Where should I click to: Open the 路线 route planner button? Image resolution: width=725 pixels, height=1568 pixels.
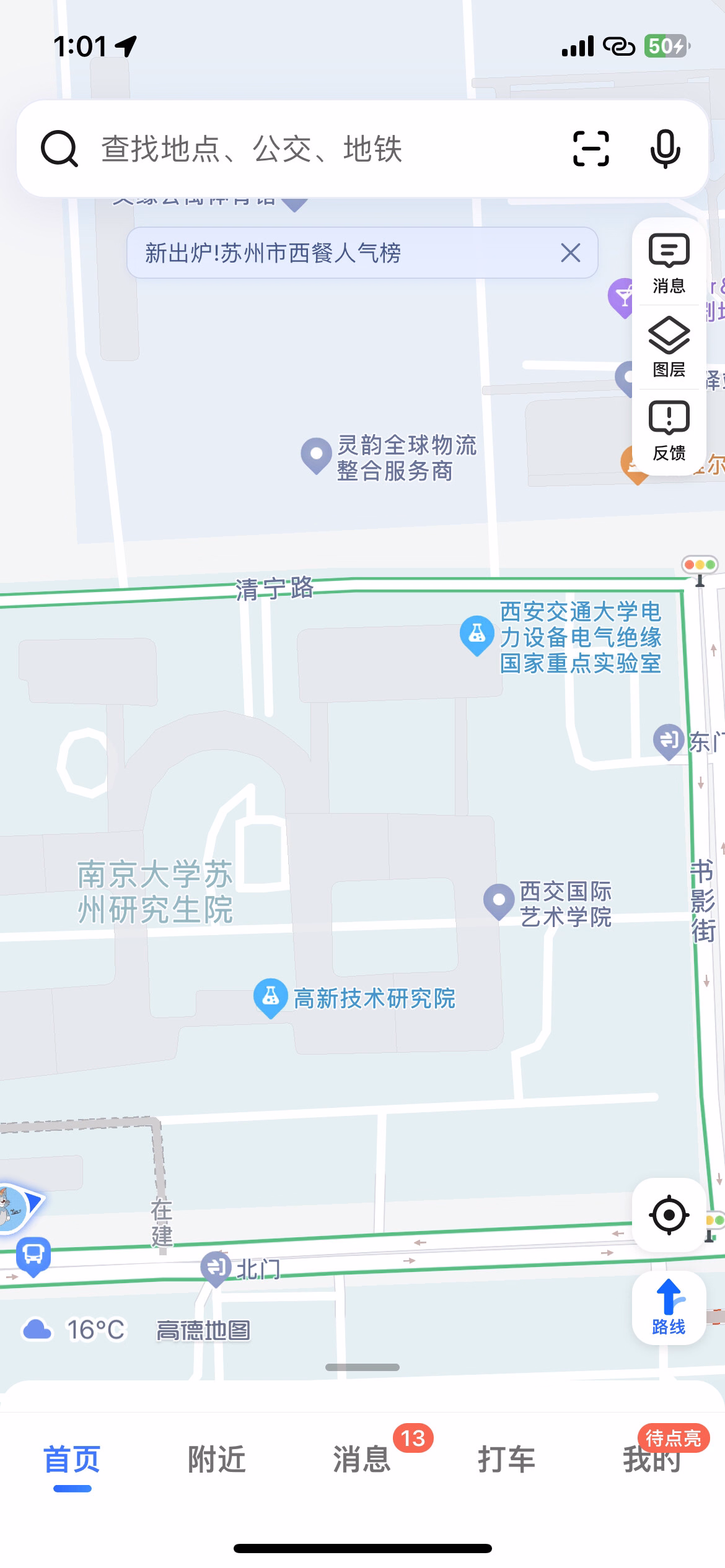[x=669, y=1308]
